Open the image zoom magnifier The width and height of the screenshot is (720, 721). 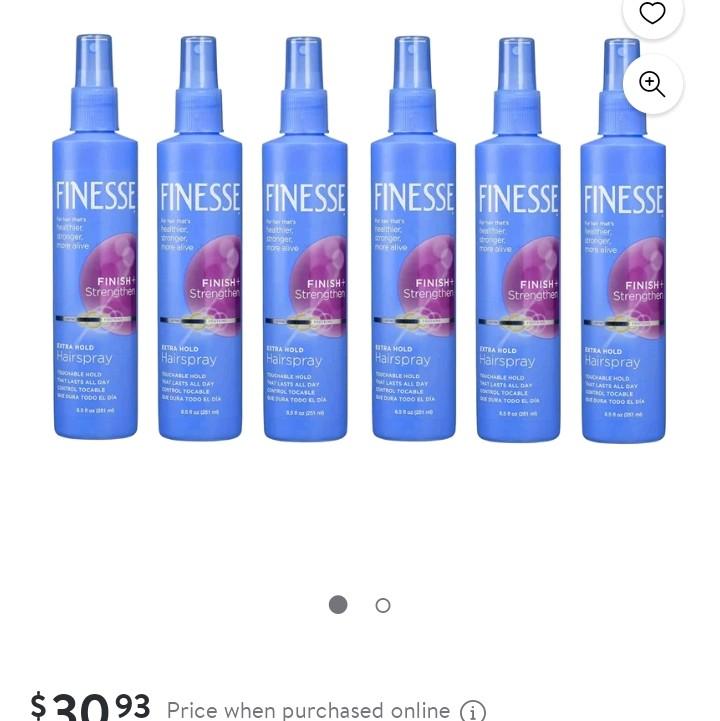coord(652,85)
